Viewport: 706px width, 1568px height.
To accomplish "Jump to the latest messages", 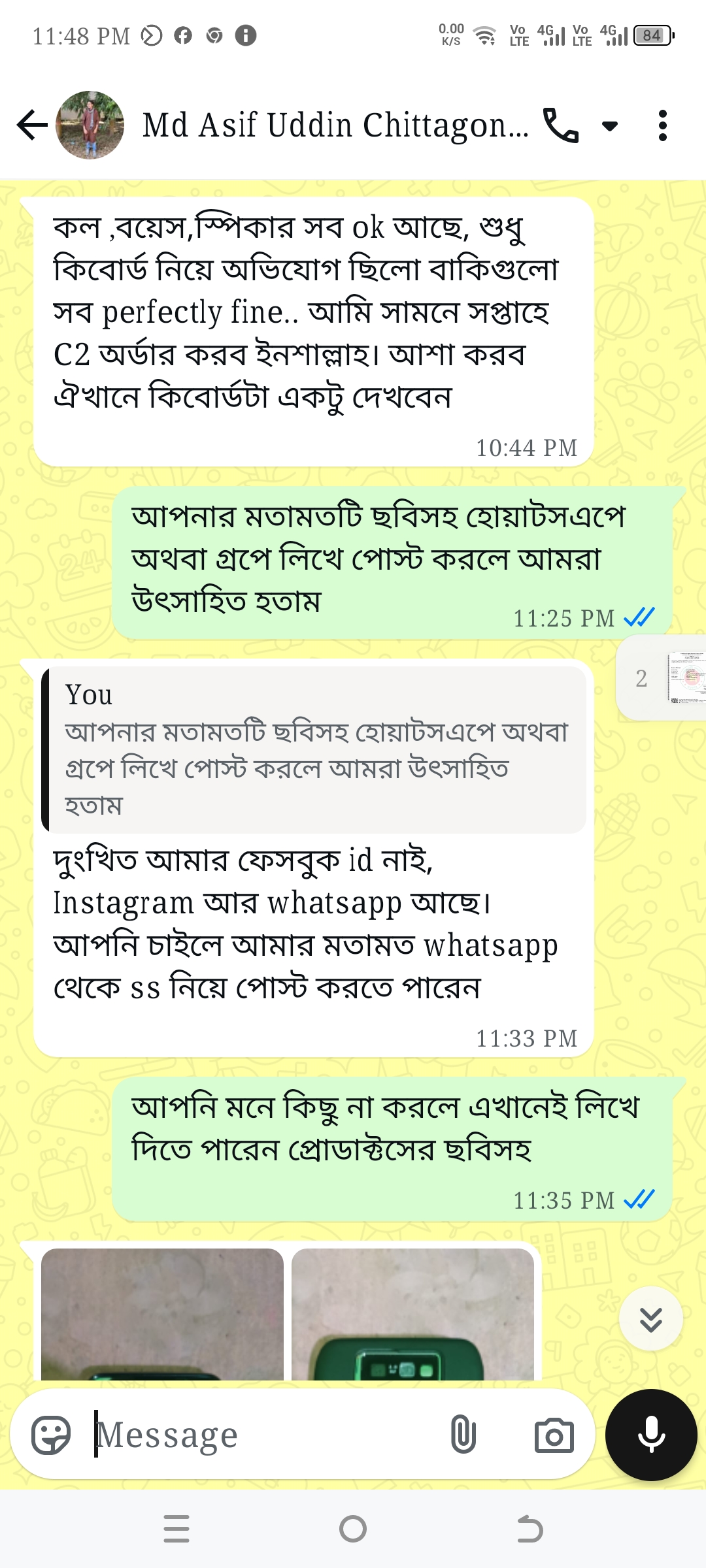I will point(651,1319).
